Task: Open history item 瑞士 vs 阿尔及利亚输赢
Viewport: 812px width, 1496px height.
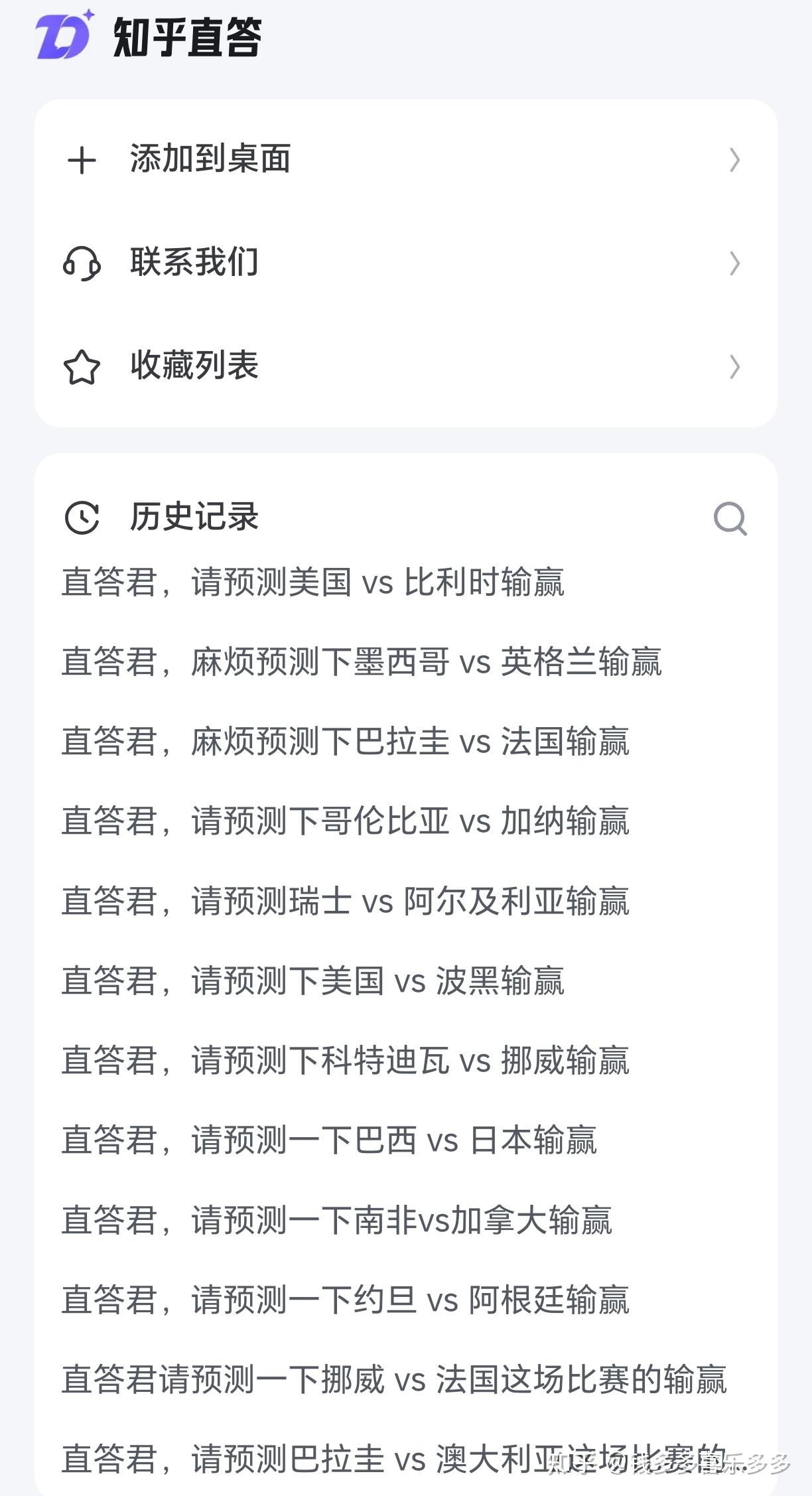Action: [345, 901]
